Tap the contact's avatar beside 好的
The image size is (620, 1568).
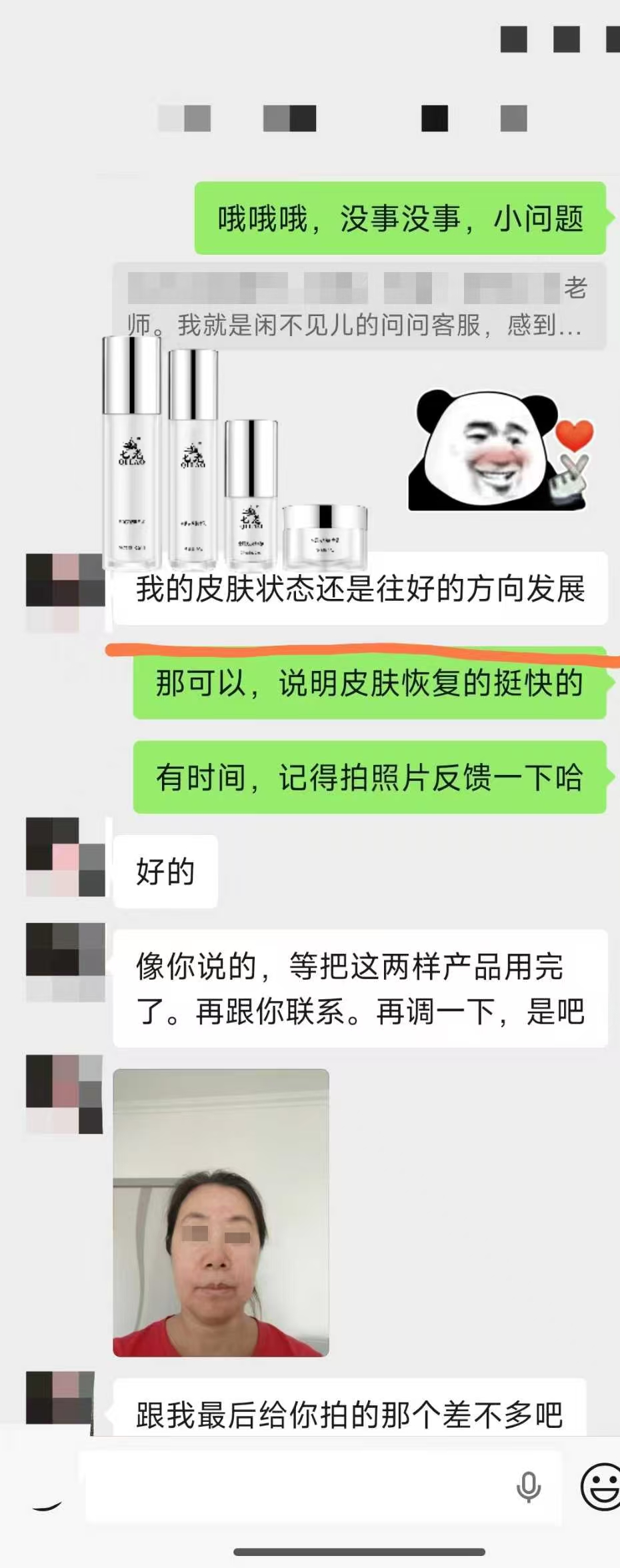point(65,858)
